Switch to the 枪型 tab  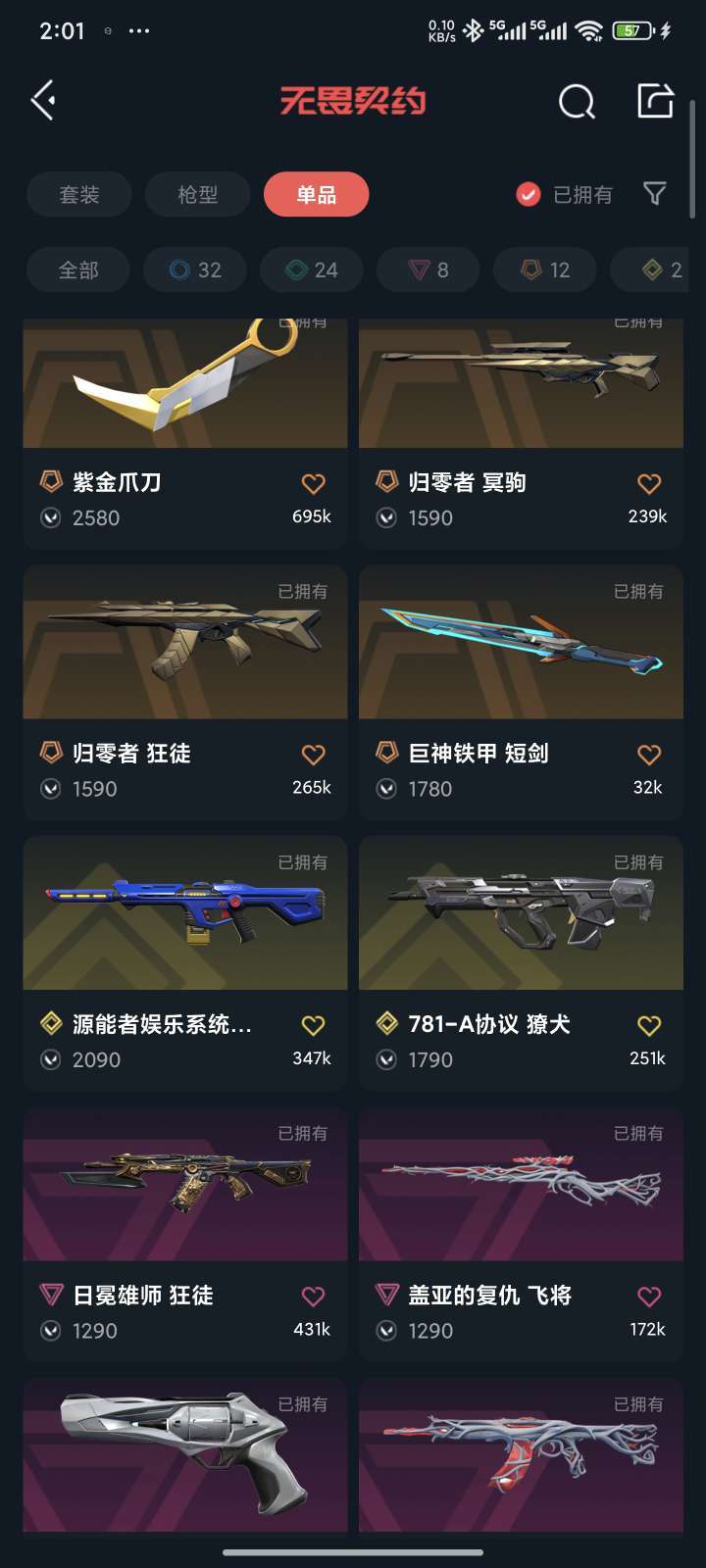198,194
